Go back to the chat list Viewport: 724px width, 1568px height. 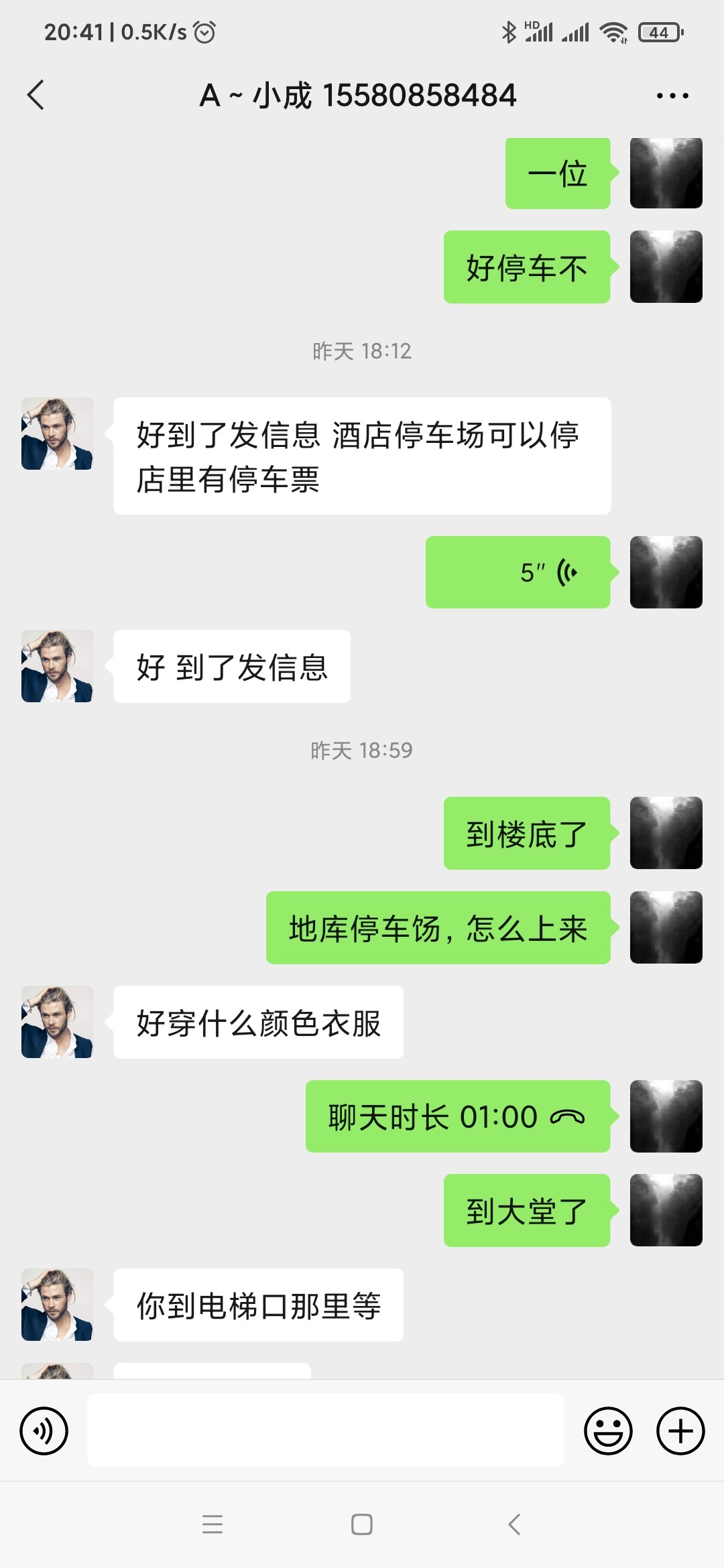(x=36, y=94)
